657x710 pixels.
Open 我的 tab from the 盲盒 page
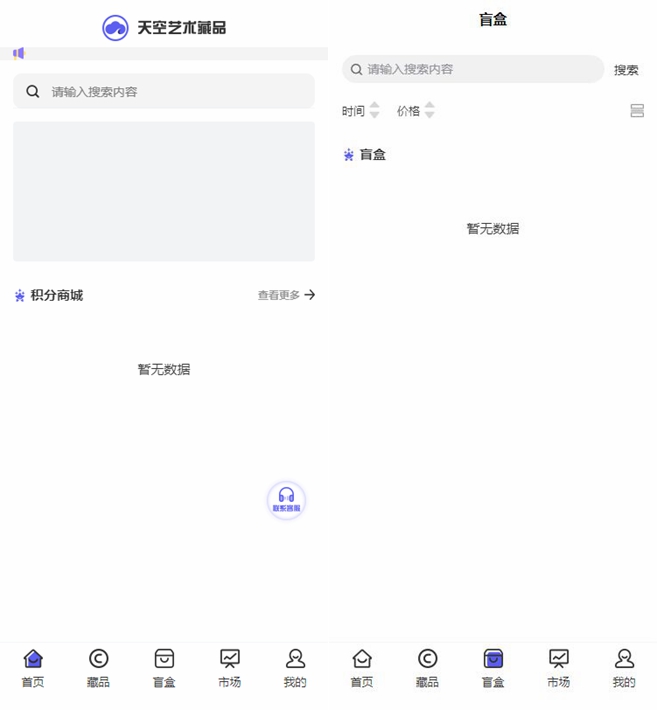(624, 668)
